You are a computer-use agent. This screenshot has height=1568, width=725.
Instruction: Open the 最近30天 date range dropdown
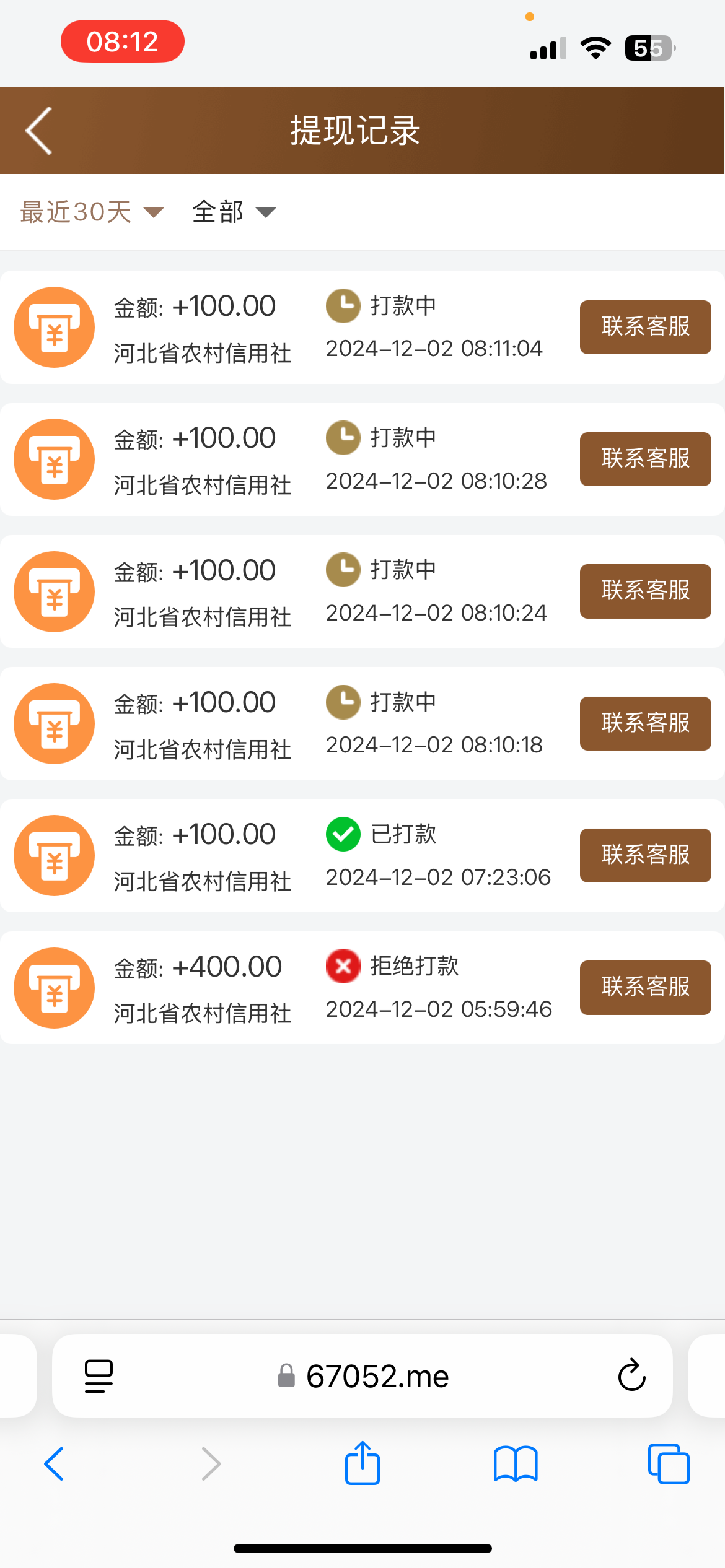[92, 212]
